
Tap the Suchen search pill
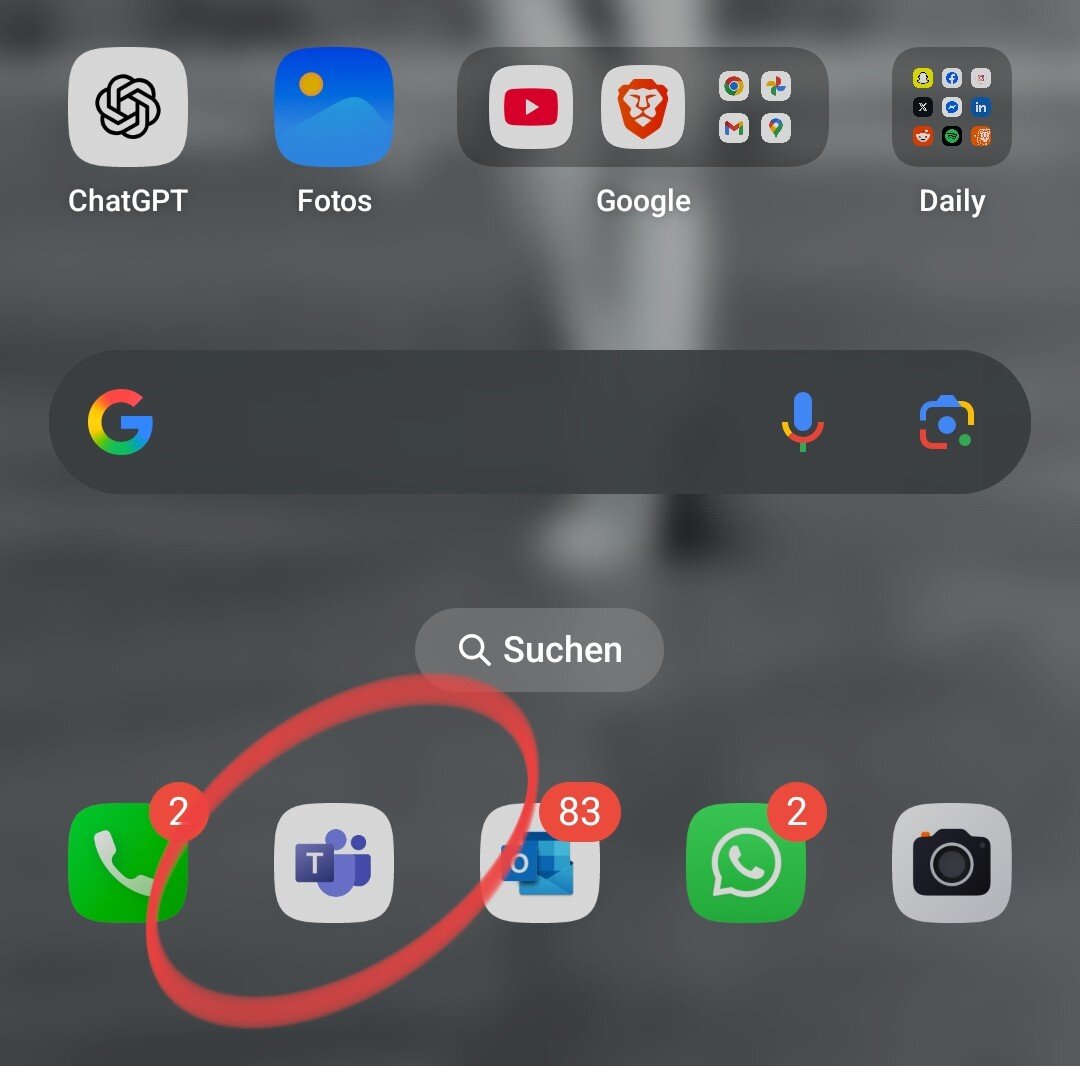pos(540,650)
